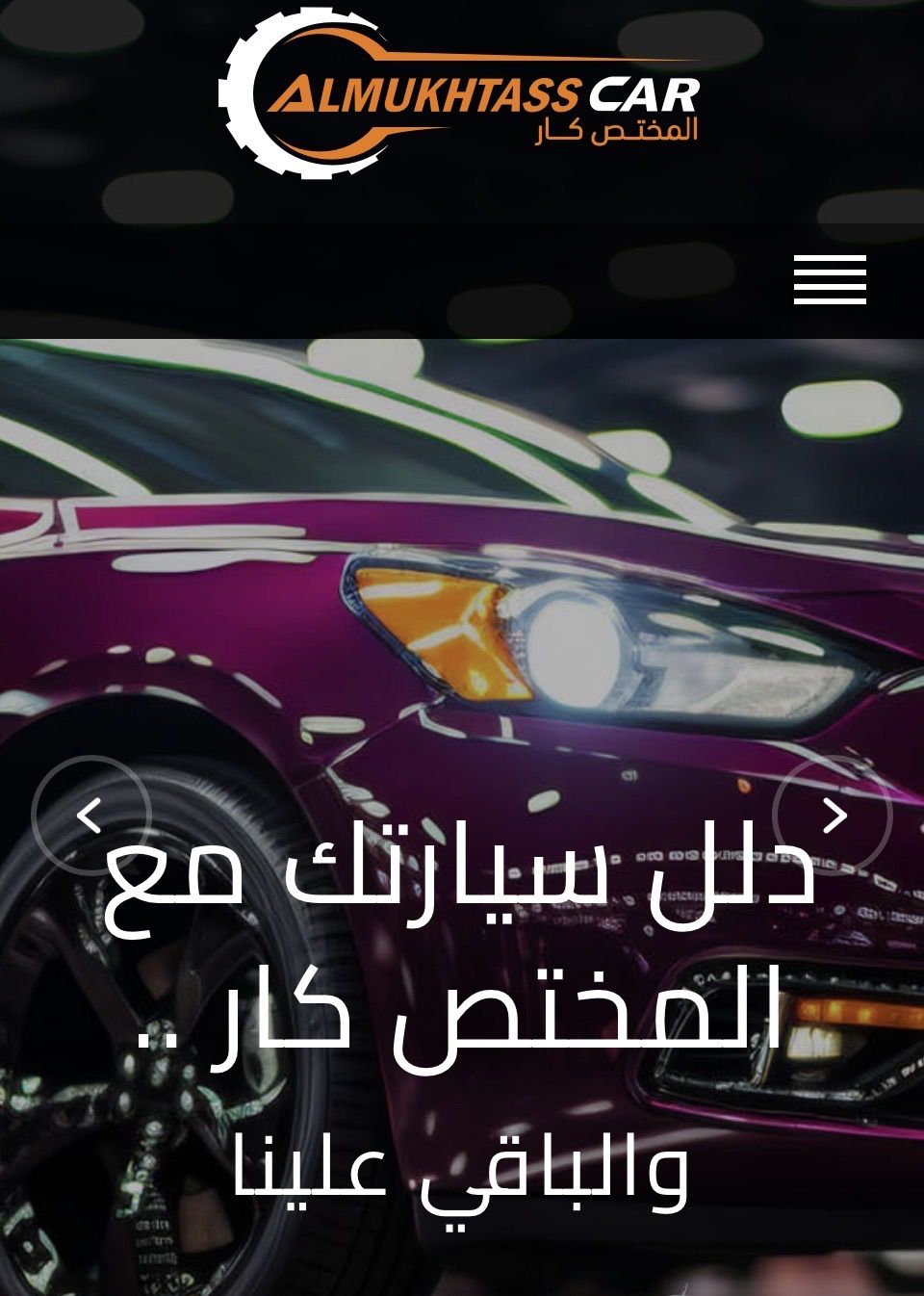The image size is (924, 1296).
Task: Open the hamburger navigation menu
Action: [830, 280]
